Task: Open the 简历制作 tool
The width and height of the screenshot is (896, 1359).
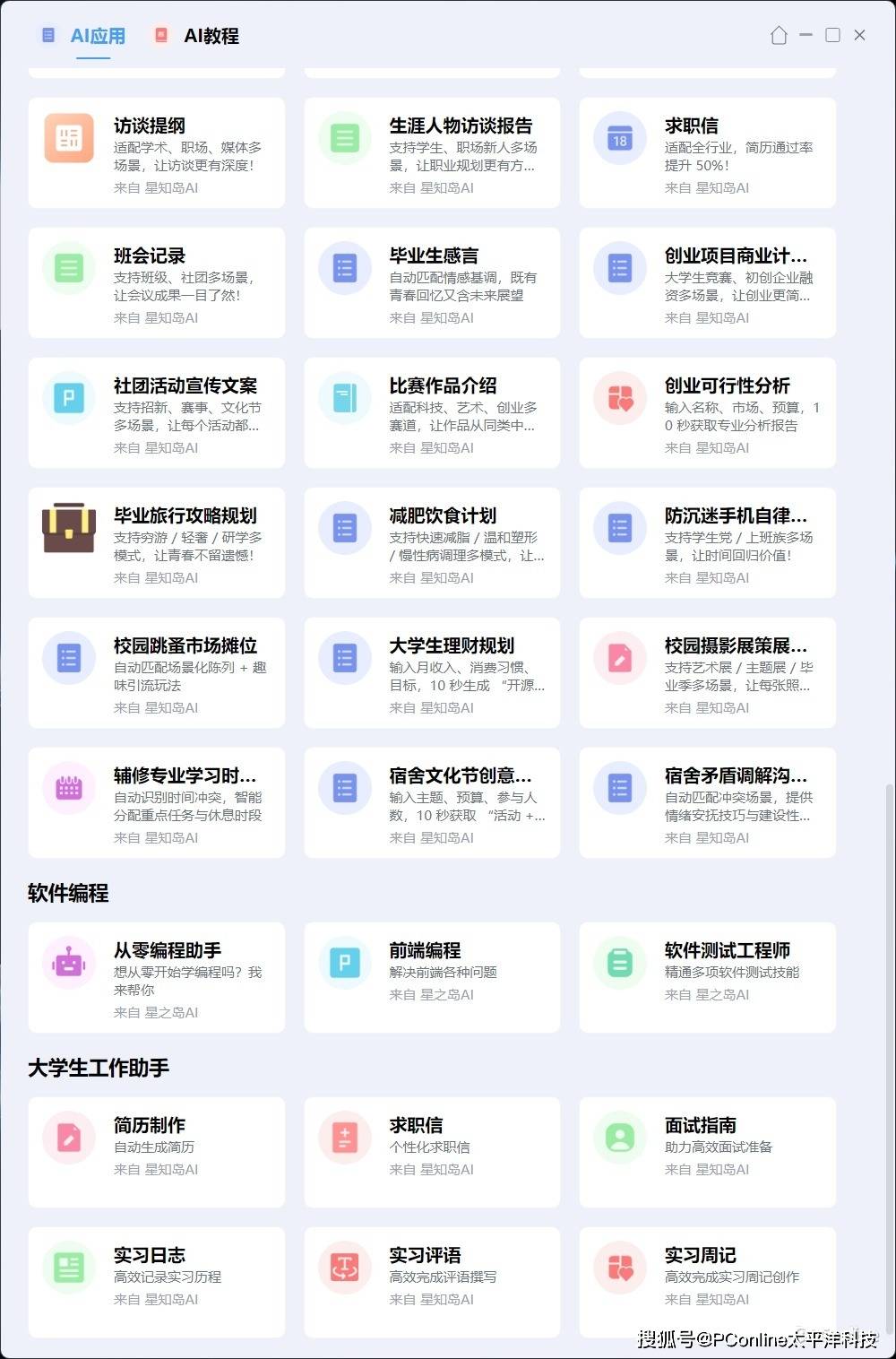Action: [157, 1153]
